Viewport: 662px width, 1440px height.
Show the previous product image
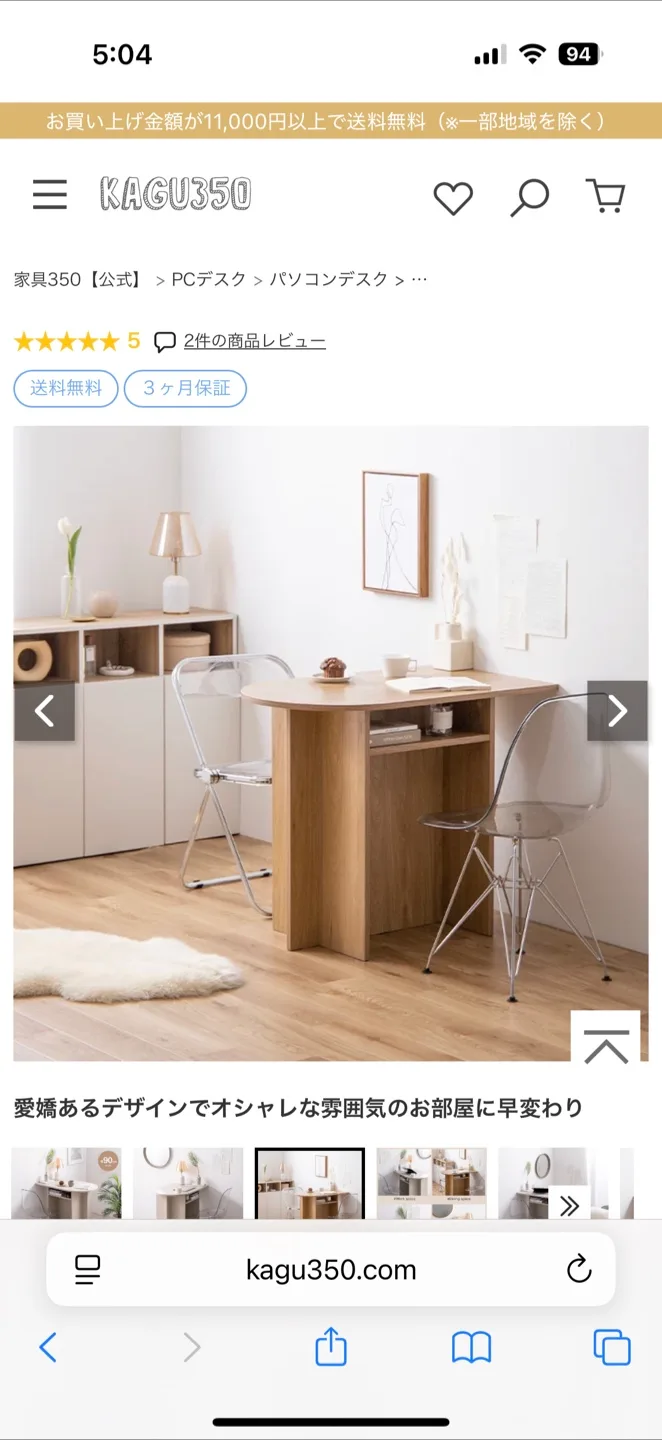(44, 711)
